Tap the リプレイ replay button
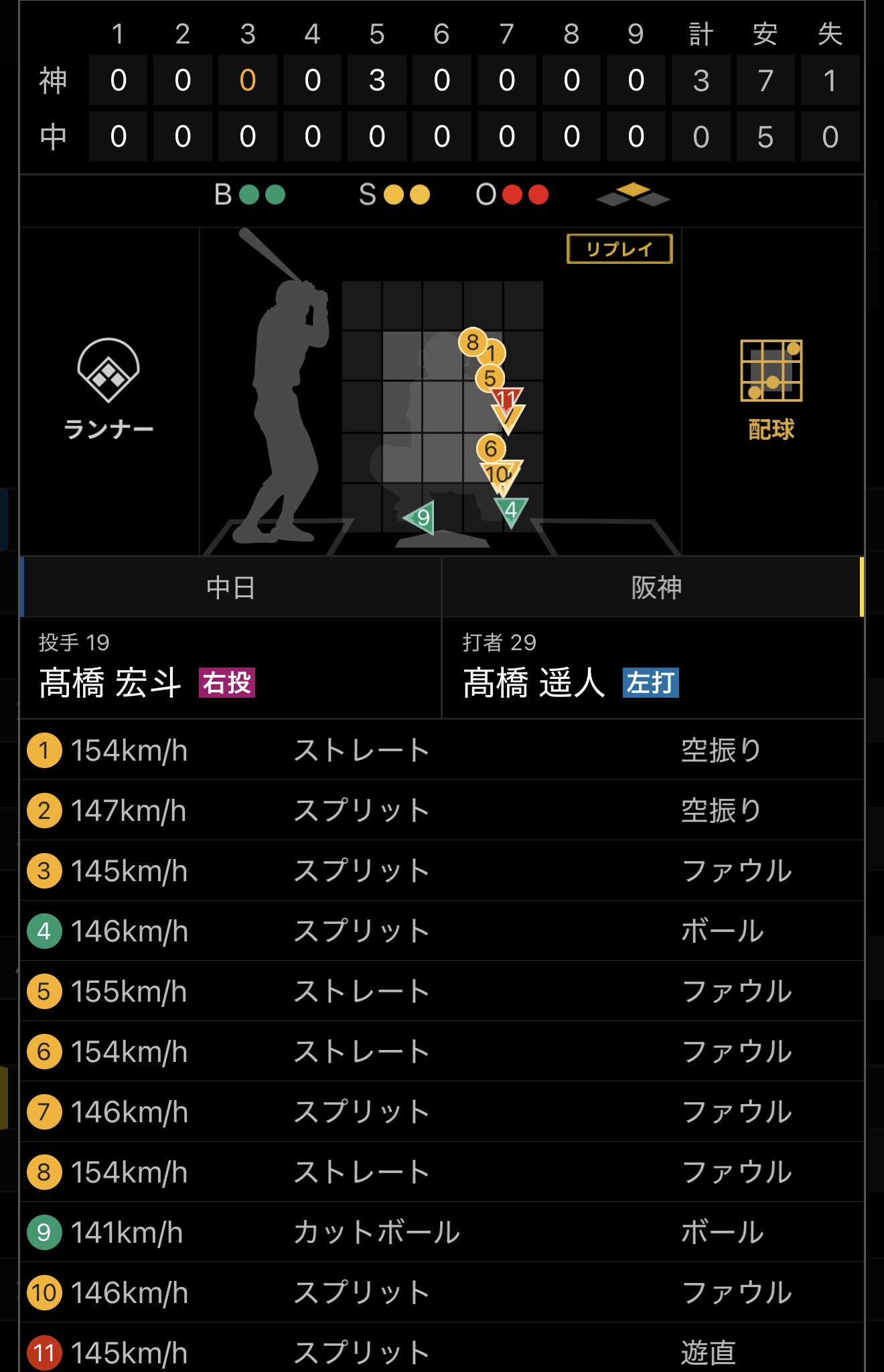This screenshot has height=1372, width=884. 619,249
